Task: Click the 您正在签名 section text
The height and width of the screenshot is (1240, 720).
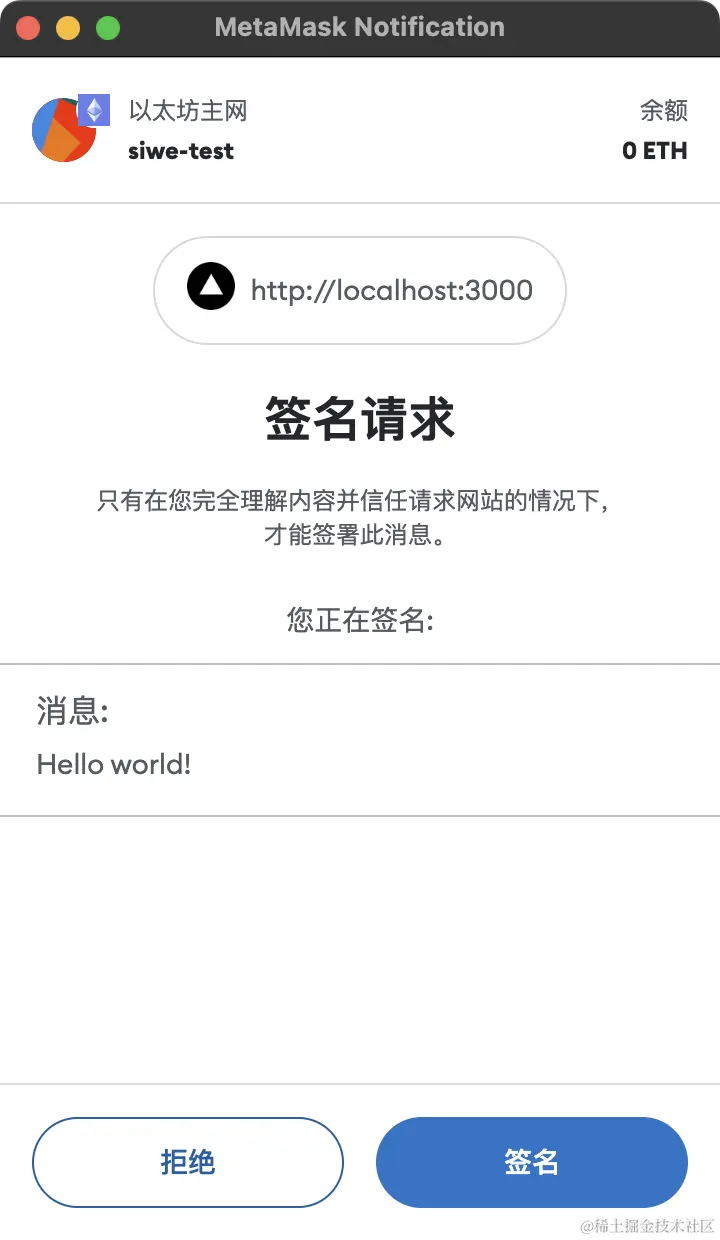Action: pos(360,620)
